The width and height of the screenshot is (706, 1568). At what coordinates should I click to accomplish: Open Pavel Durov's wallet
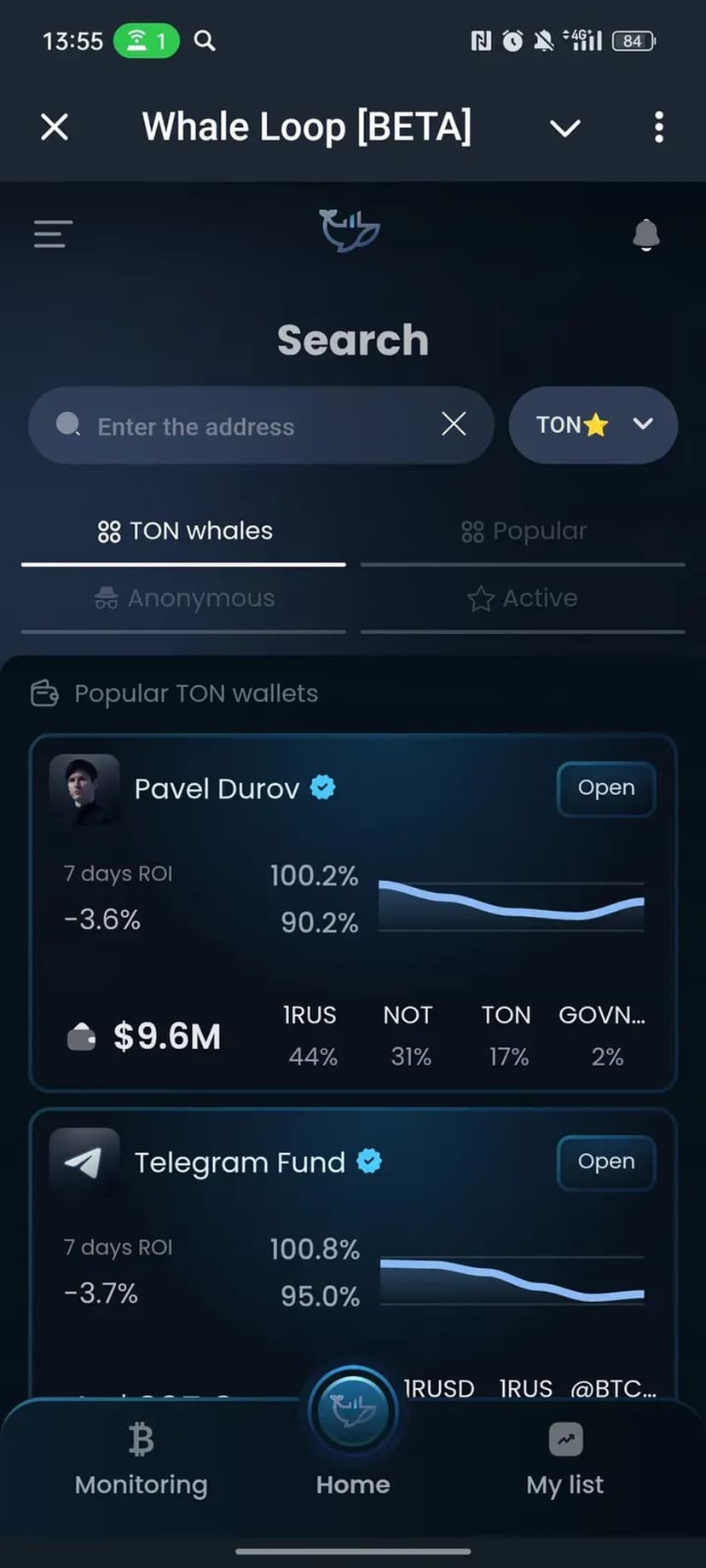point(605,788)
